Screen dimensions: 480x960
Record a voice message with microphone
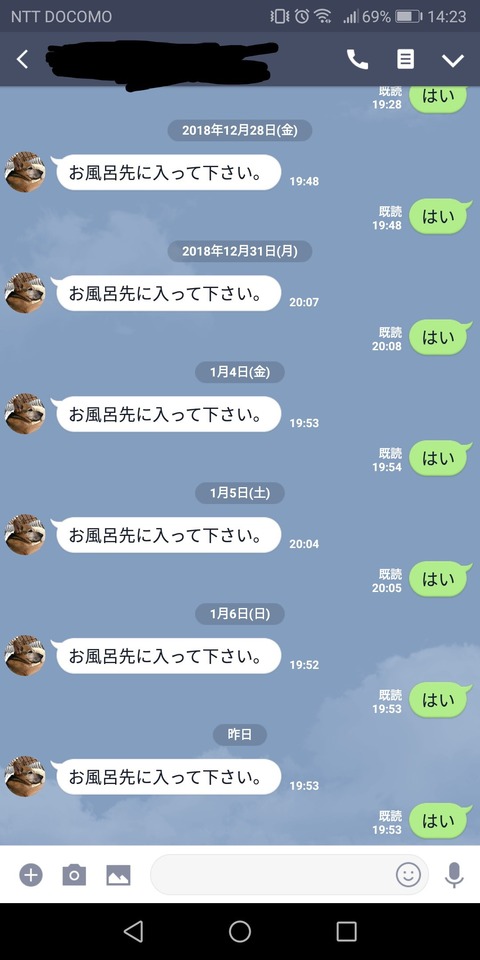[x=454, y=875]
